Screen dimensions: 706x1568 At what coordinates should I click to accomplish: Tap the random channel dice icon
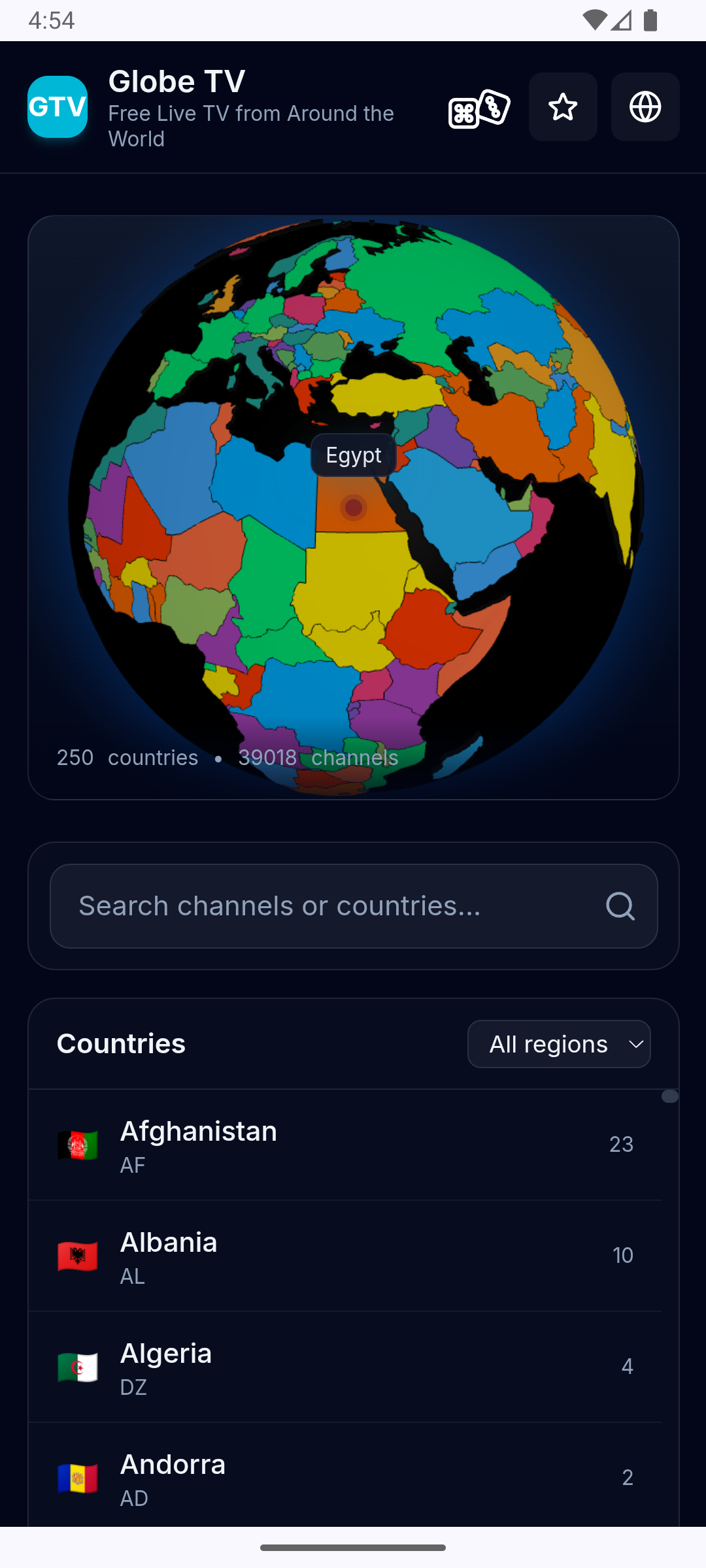pos(479,108)
